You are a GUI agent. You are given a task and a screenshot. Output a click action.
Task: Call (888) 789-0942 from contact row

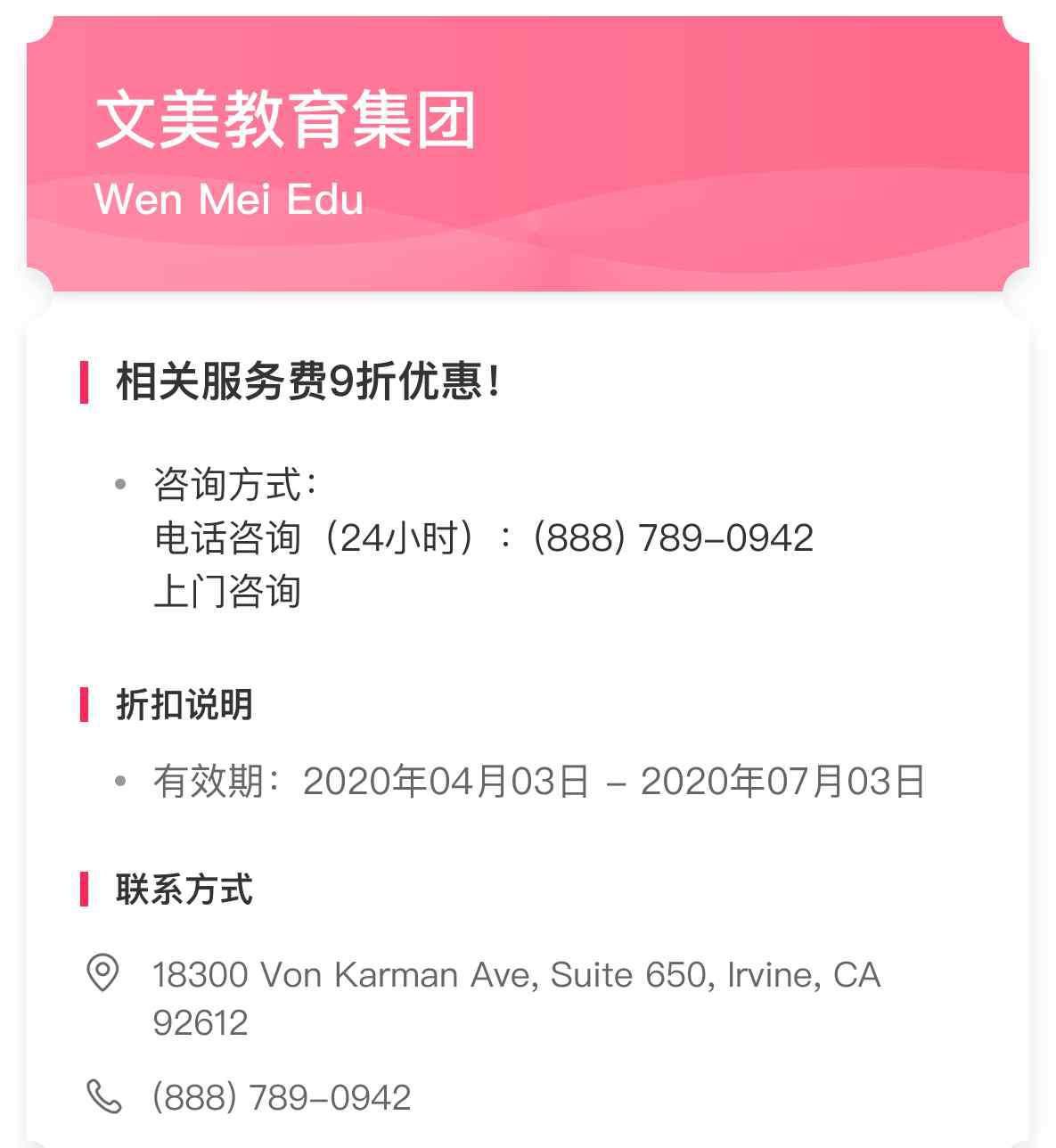(282, 1097)
